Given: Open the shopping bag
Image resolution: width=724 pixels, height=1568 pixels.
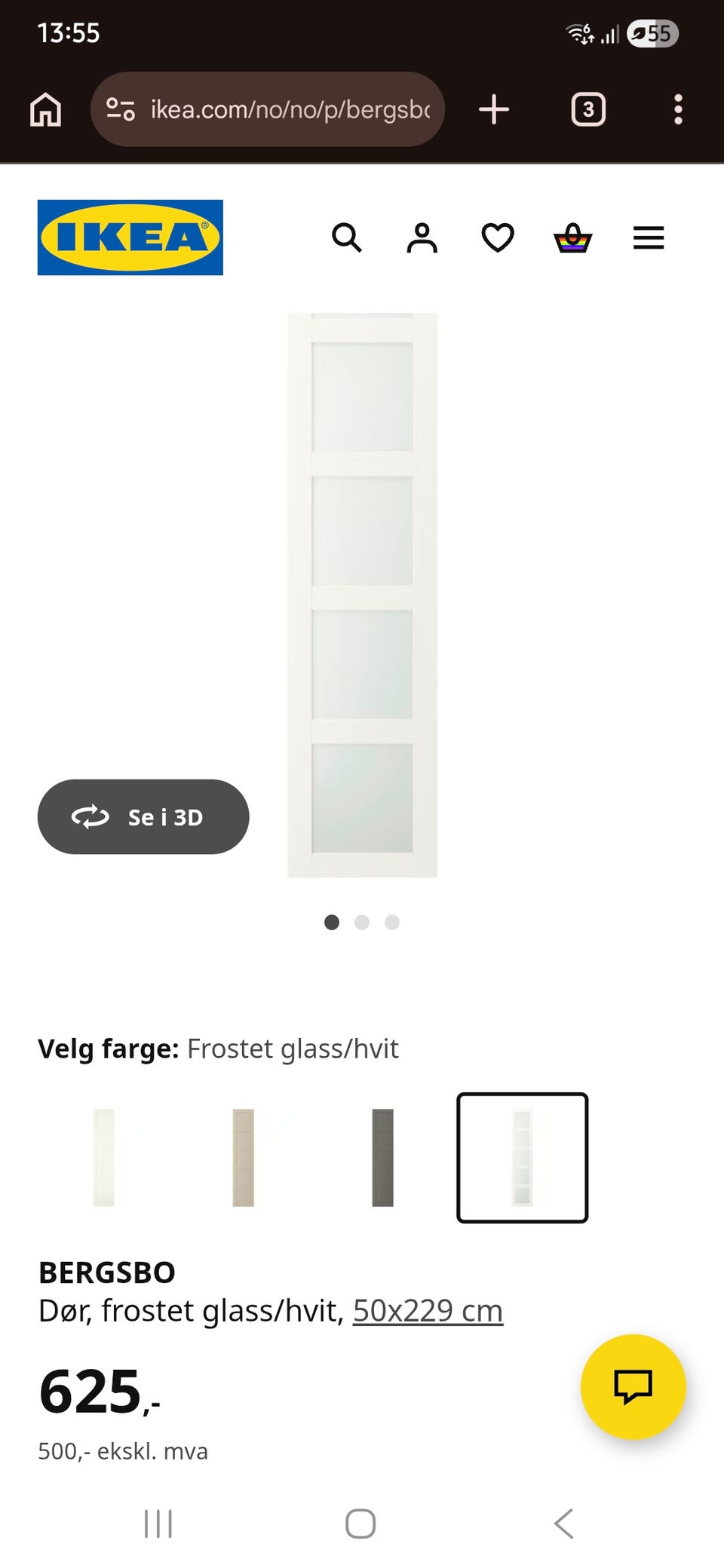Looking at the screenshot, I should (x=573, y=238).
